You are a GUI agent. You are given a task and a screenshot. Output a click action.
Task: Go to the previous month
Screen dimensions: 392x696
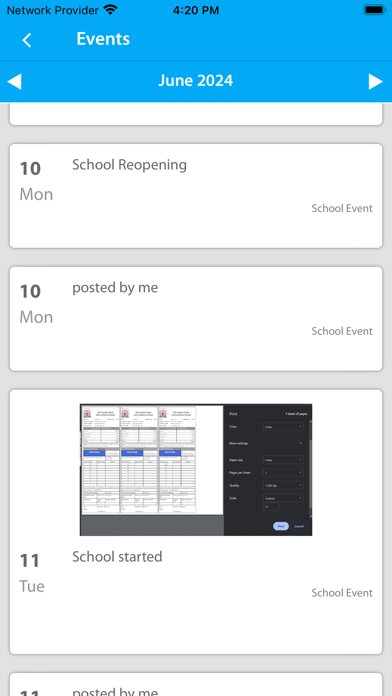pyautogui.click(x=15, y=82)
